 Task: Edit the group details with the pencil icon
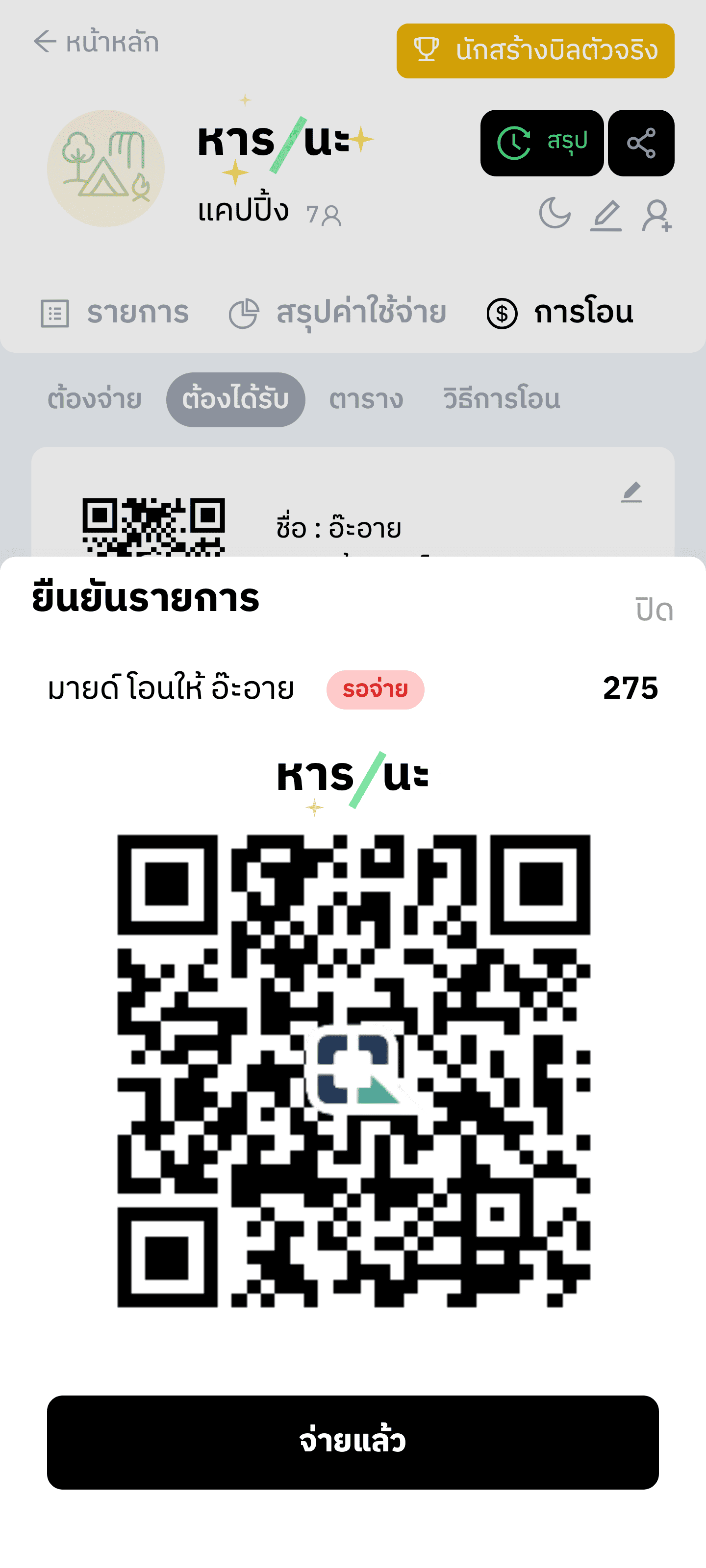[605, 215]
